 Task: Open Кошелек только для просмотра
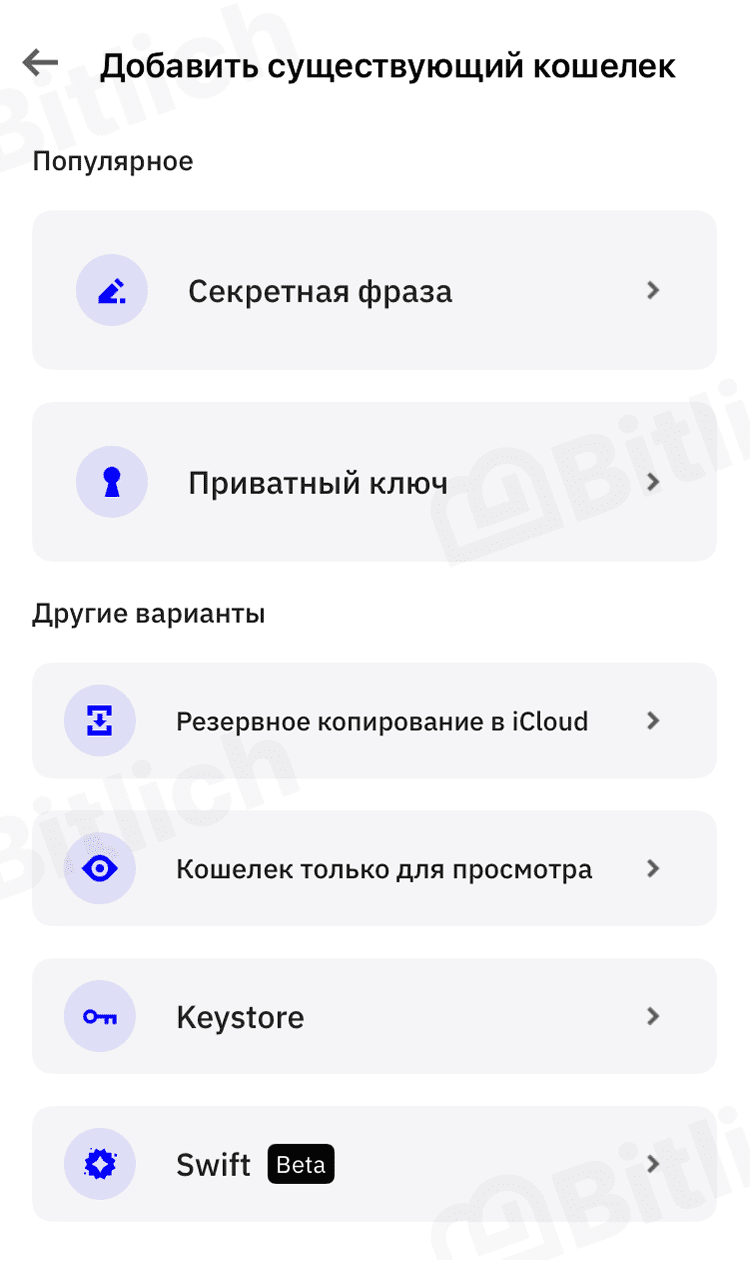(374, 868)
